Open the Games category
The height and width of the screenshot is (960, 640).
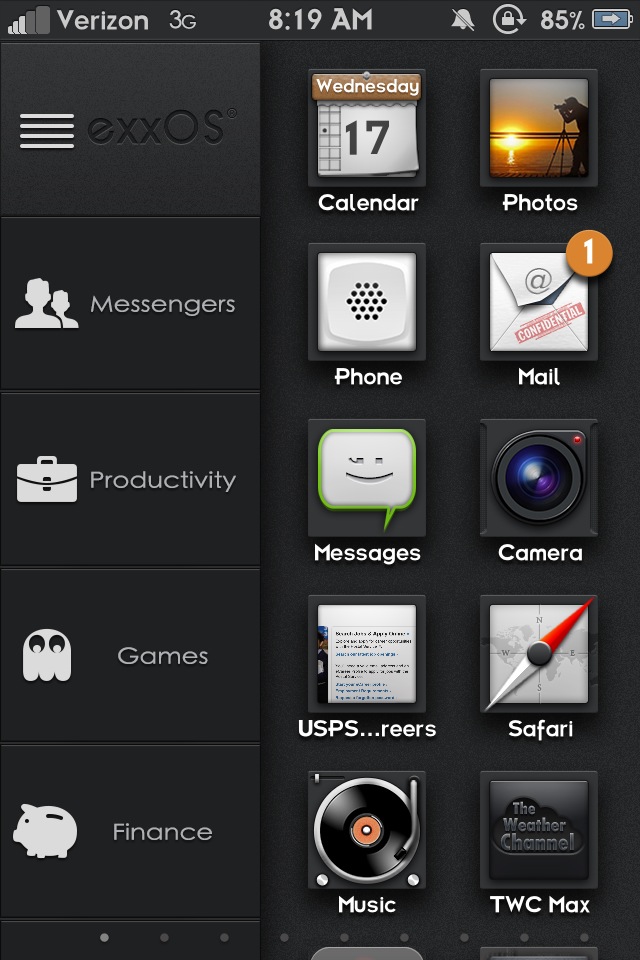tap(130, 656)
